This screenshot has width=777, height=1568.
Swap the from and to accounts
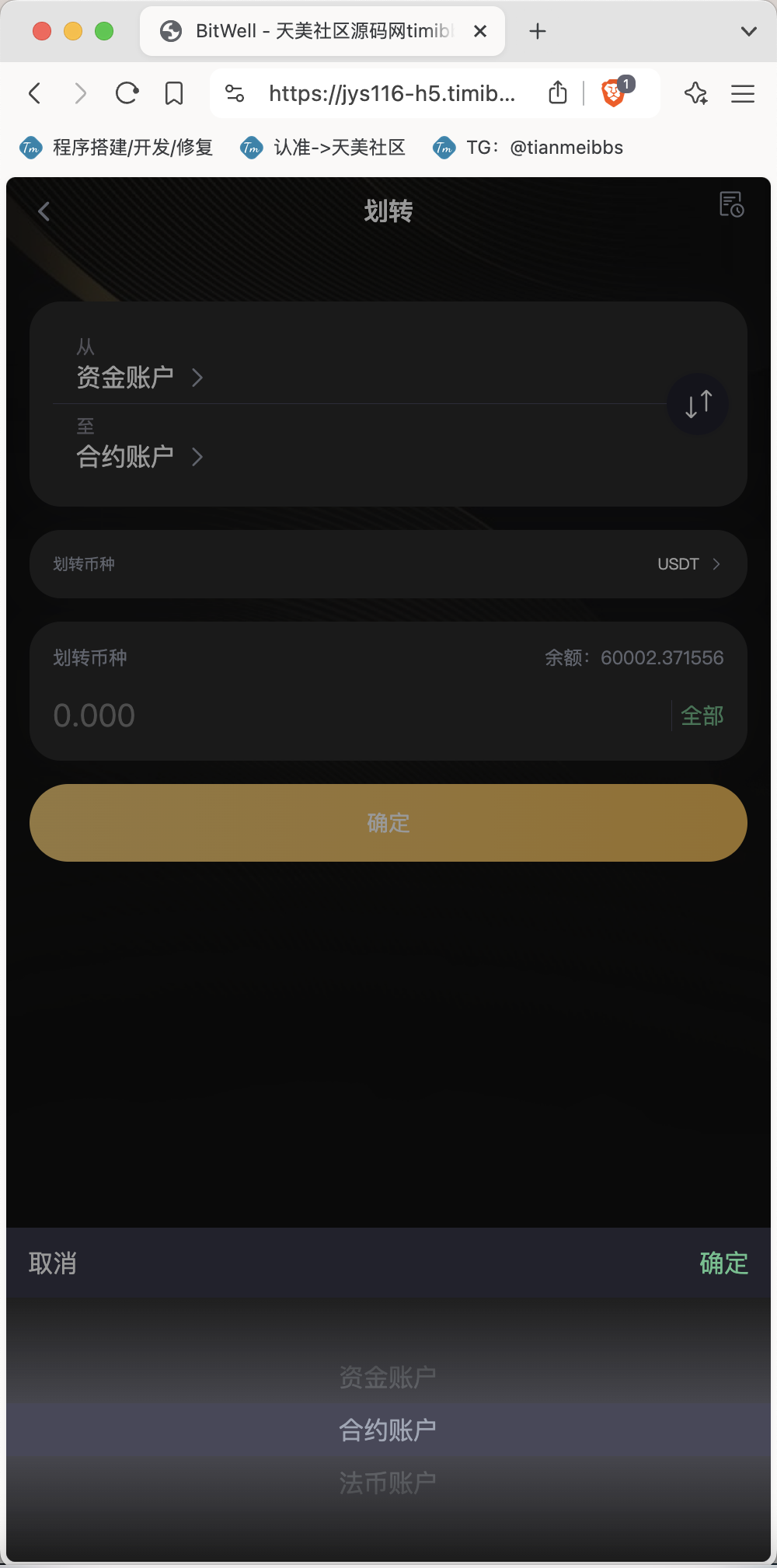pos(698,404)
